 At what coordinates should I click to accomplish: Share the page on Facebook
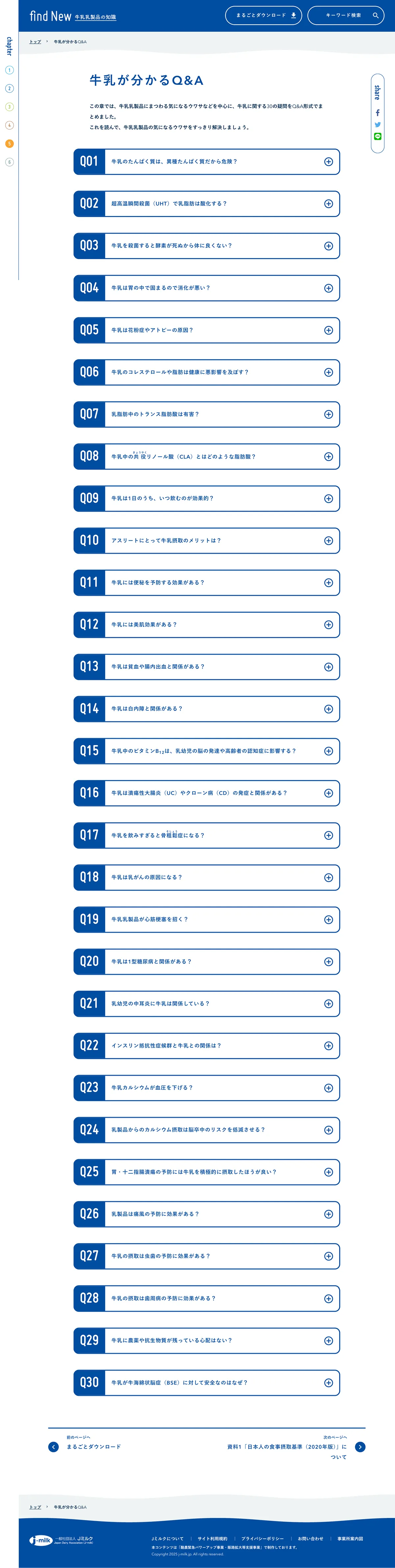[x=377, y=112]
